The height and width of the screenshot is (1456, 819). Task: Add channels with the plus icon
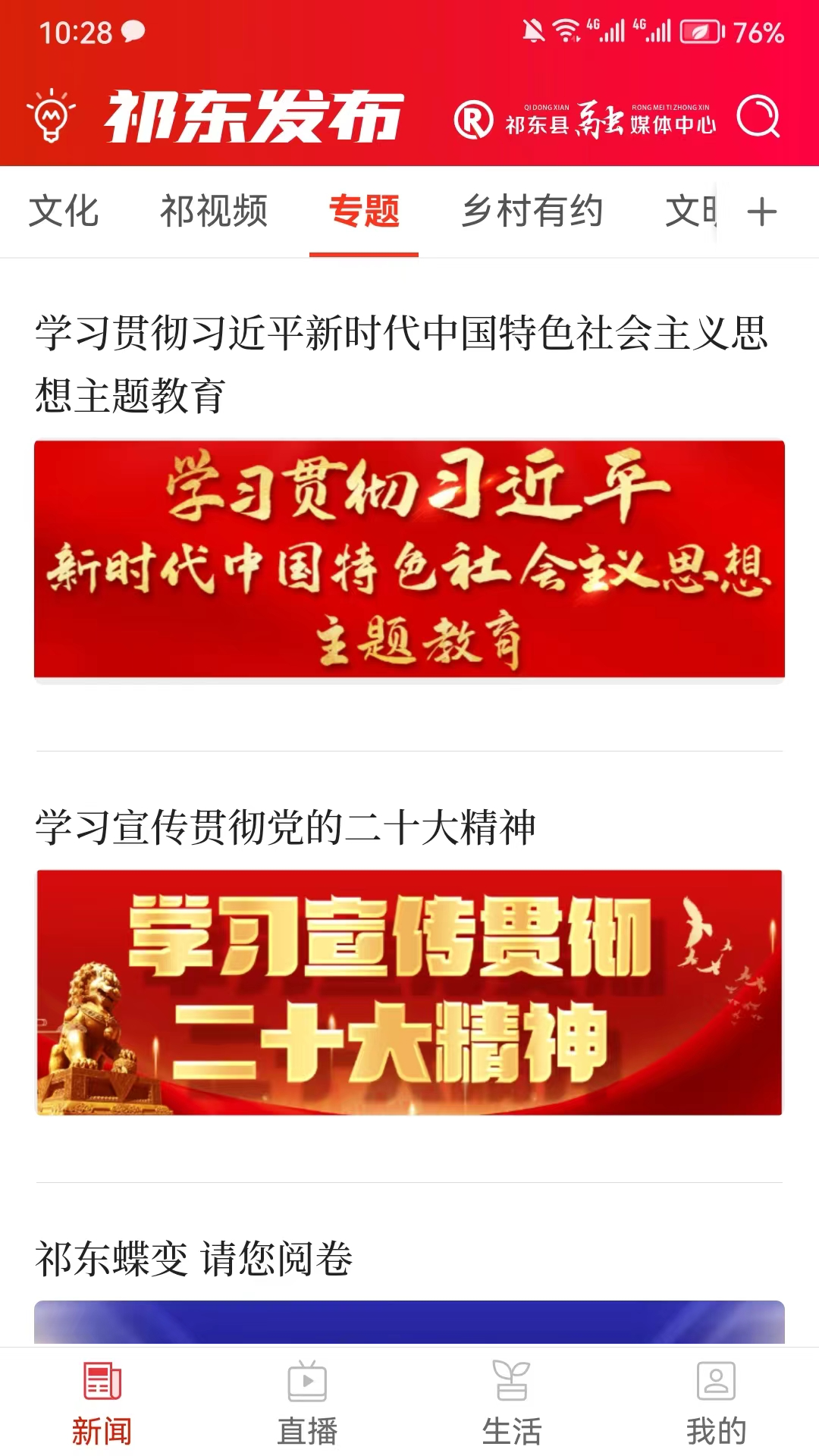pyautogui.click(x=761, y=212)
